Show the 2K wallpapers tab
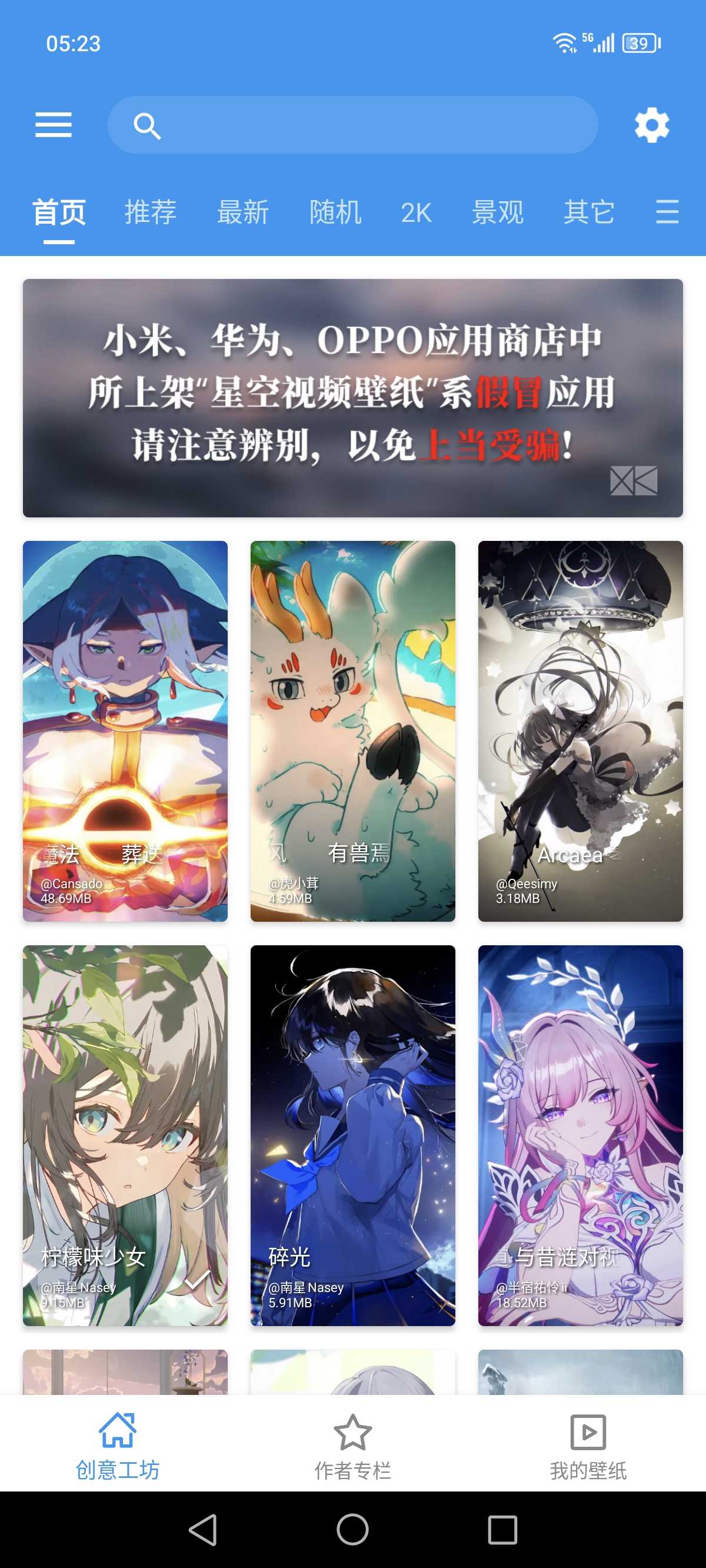 click(417, 212)
